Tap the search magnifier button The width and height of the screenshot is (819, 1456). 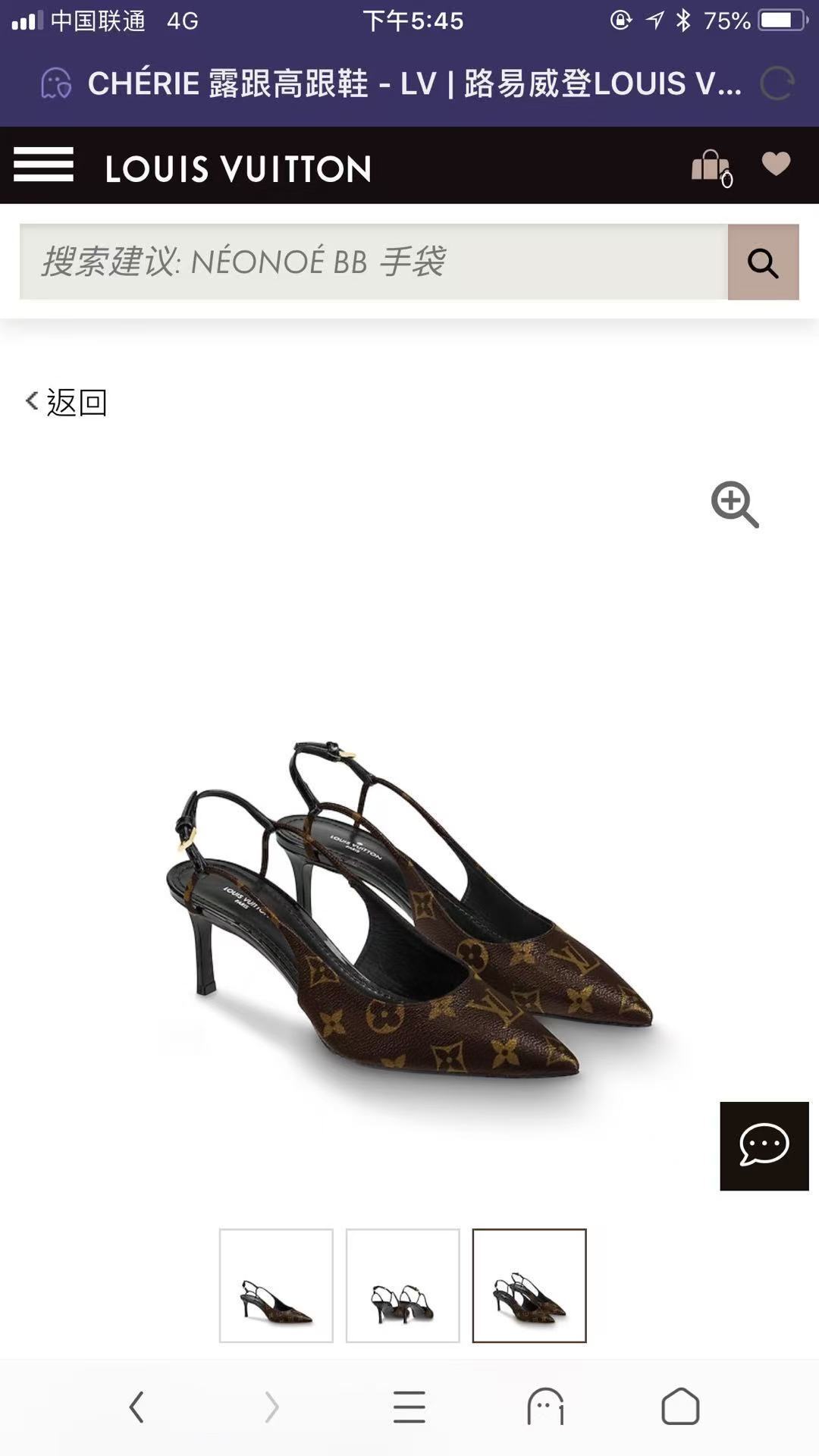point(763,262)
